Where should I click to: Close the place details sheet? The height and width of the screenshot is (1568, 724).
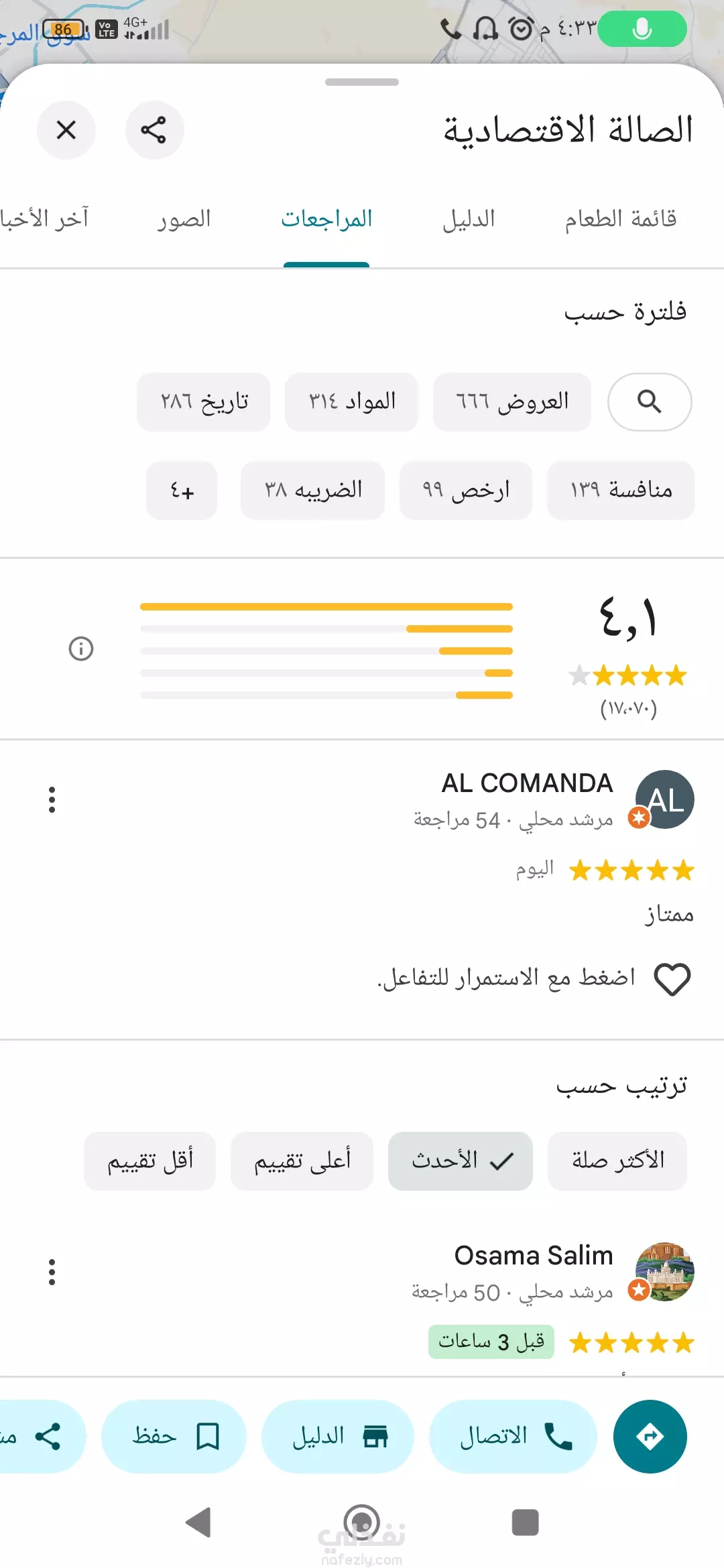(66, 130)
